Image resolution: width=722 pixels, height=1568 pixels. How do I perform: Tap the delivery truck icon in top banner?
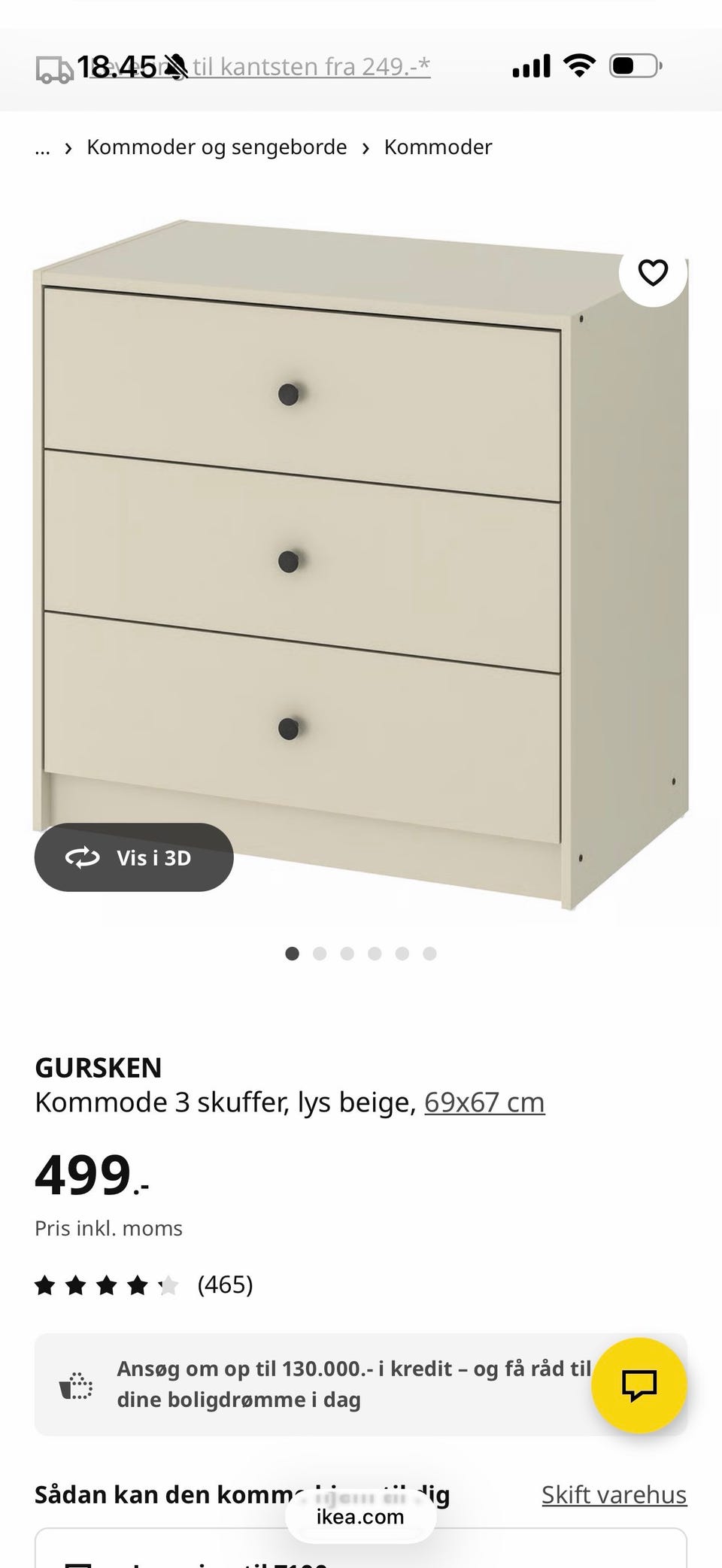pyautogui.click(x=54, y=66)
